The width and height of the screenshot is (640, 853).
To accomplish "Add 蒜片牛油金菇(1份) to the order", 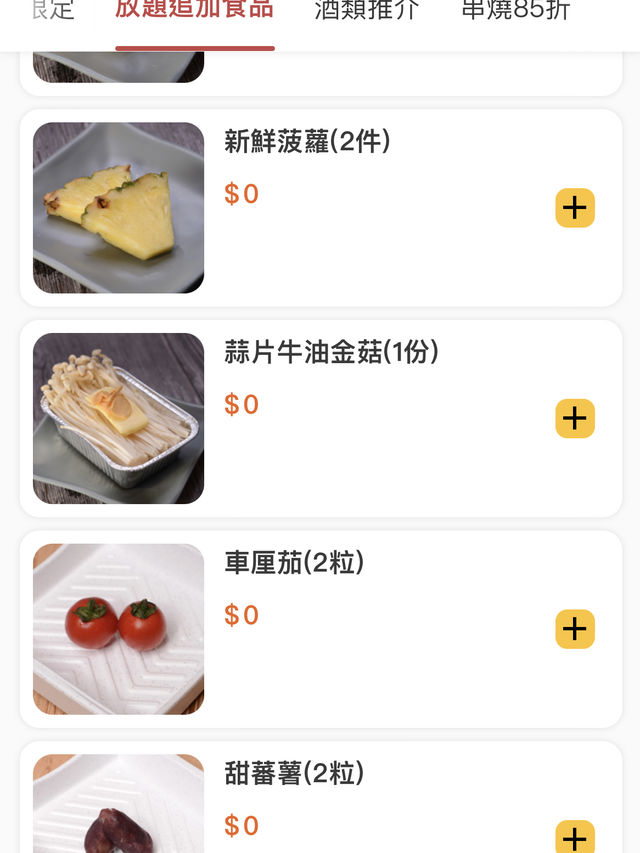I will pos(575,419).
